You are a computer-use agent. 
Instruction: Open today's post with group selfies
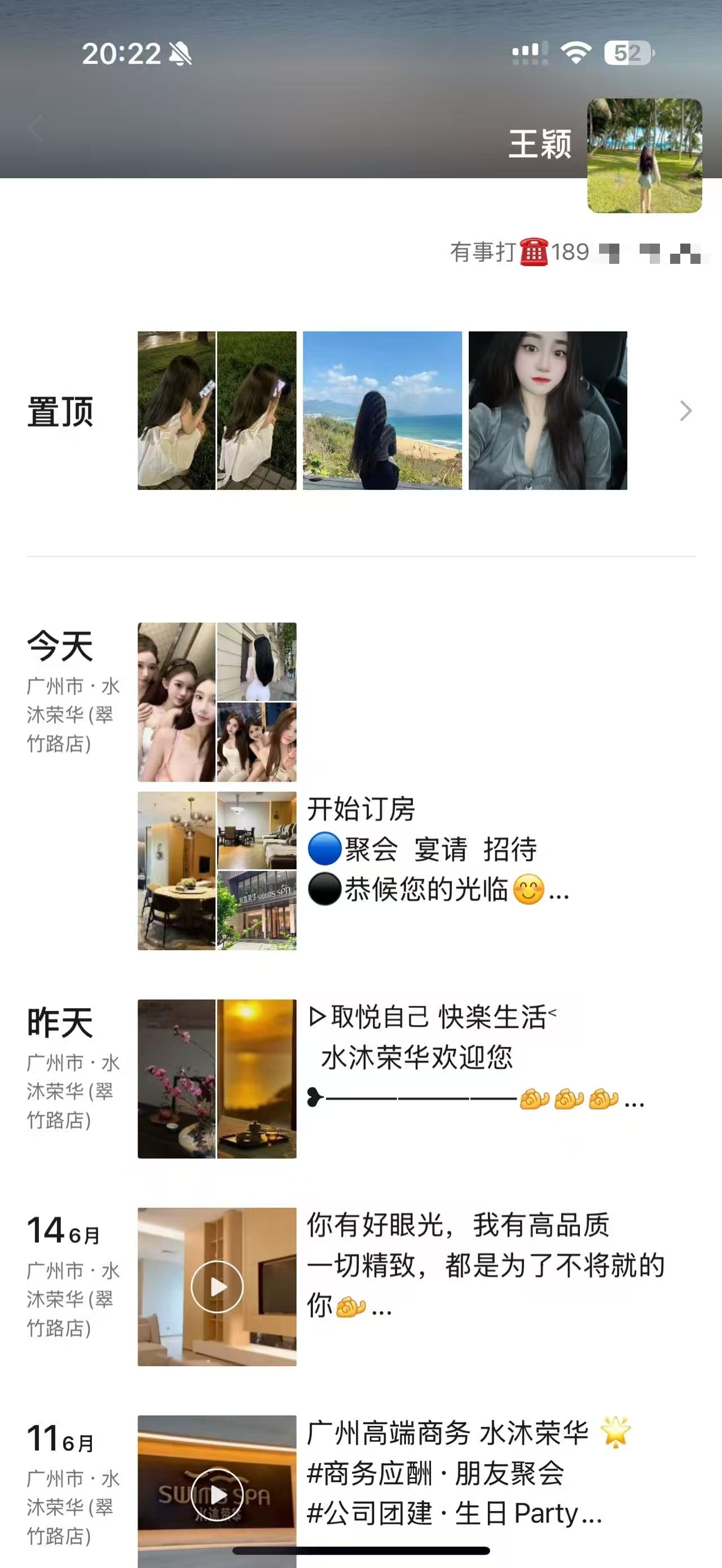[x=217, y=702]
